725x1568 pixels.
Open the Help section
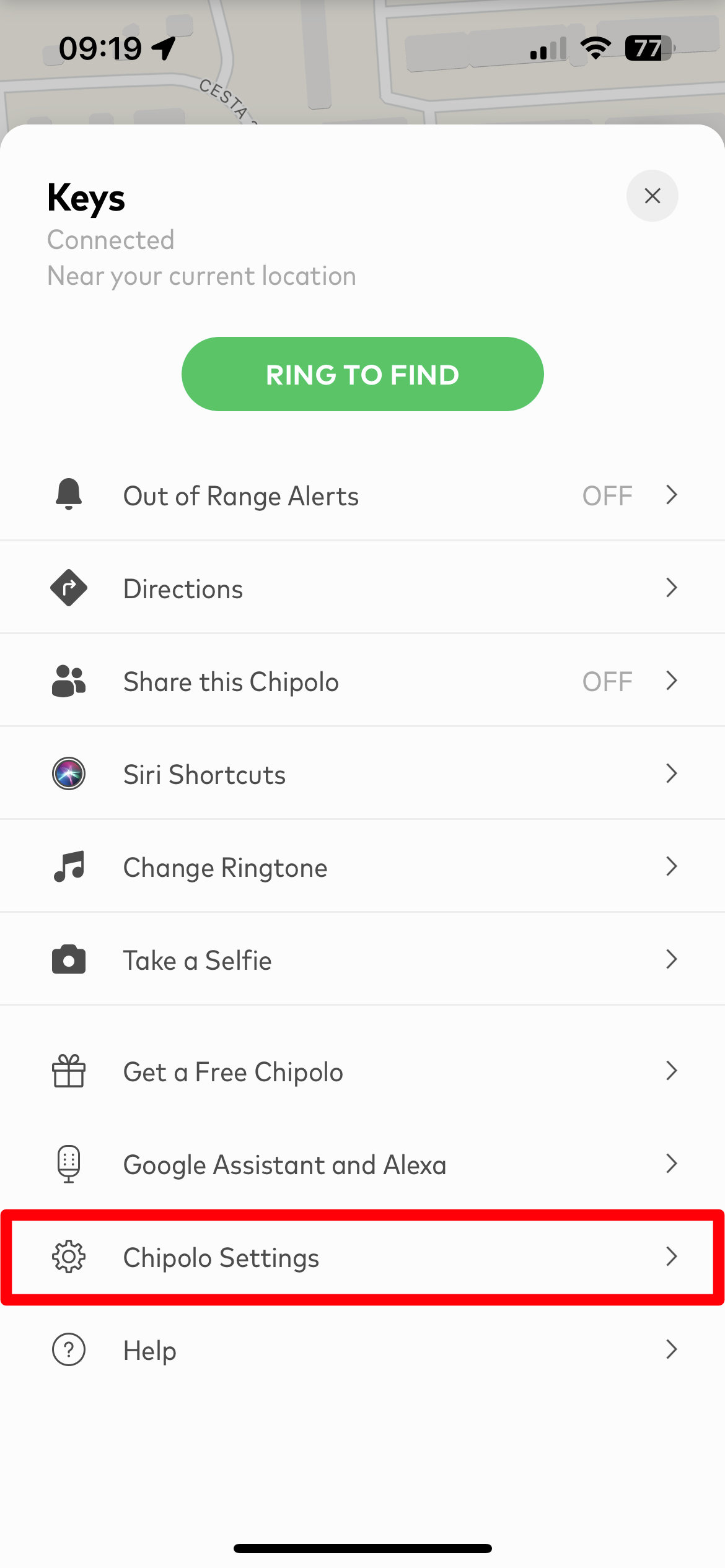[362, 1349]
